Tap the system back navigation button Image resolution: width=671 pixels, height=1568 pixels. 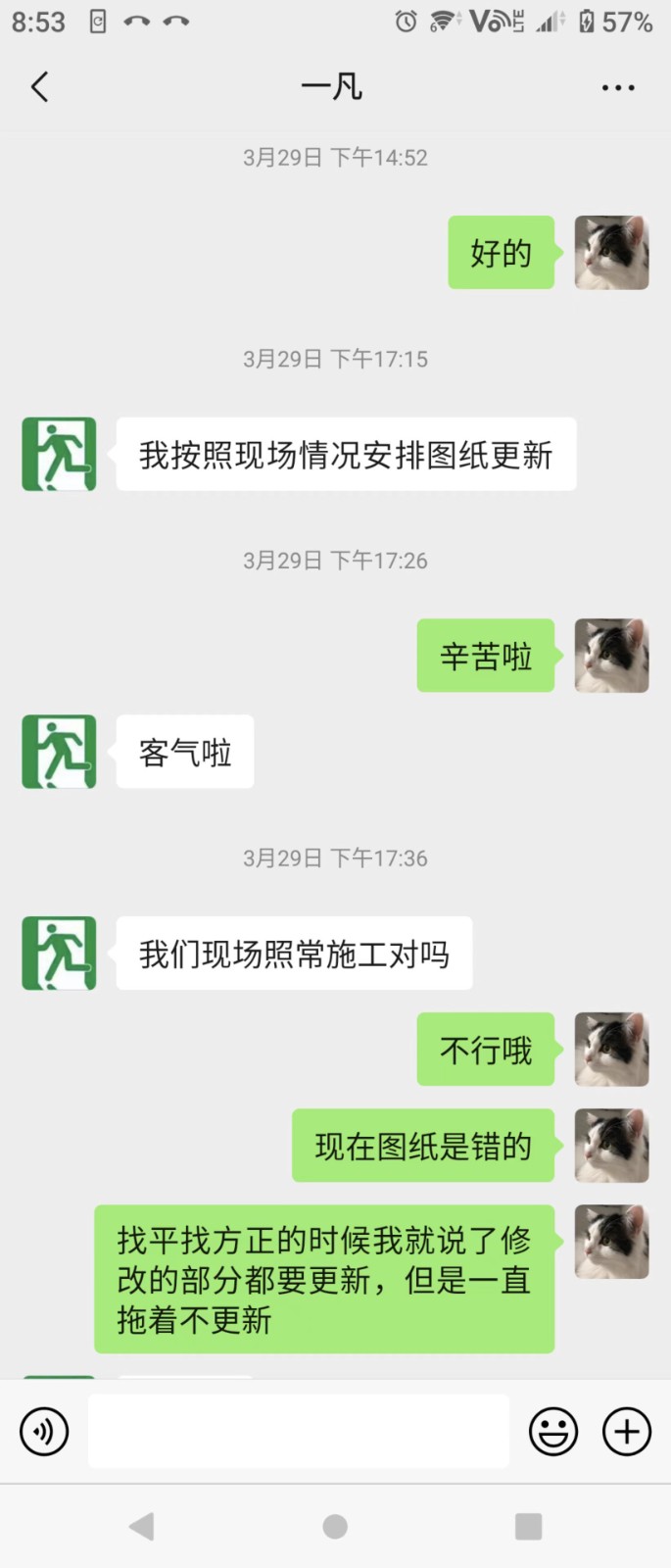[x=142, y=1526]
